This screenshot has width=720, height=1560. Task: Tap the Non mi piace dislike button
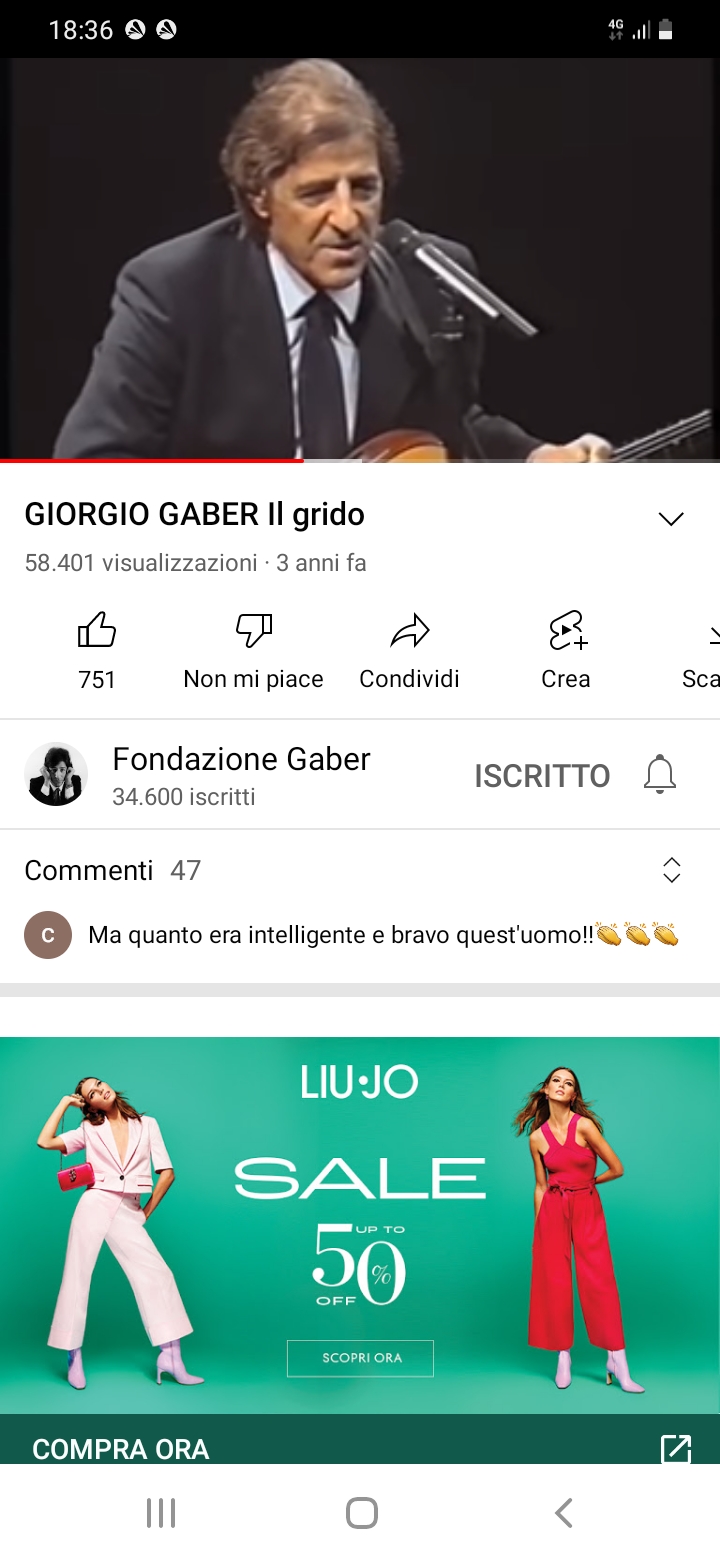click(253, 650)
